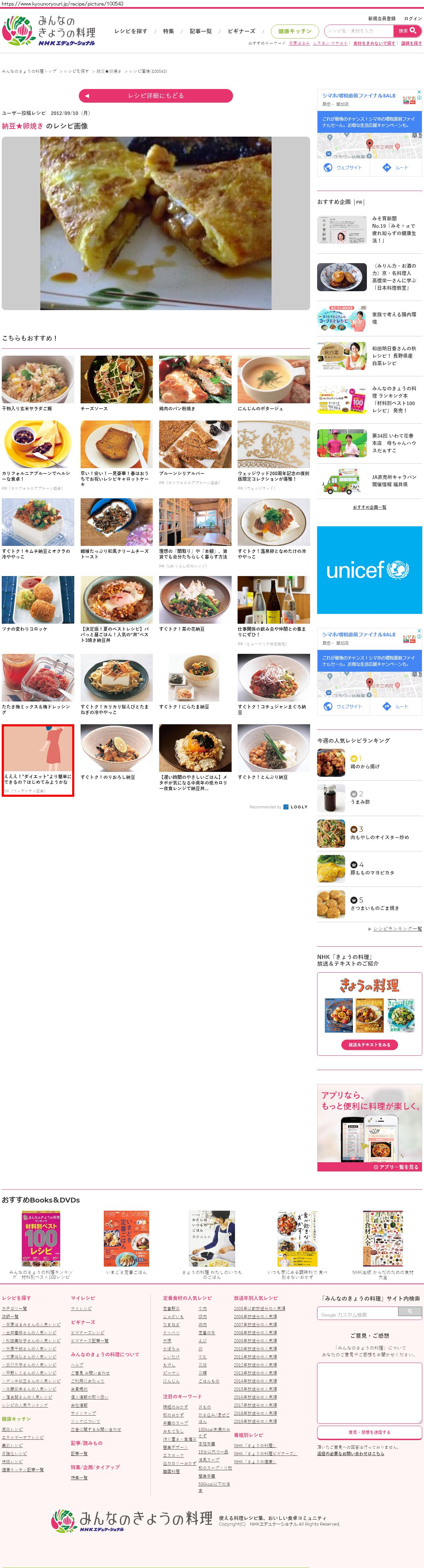424x1568 pixels.
Task: Open the おすすめ企画一覧 link
Action: [x=369, y=507]
